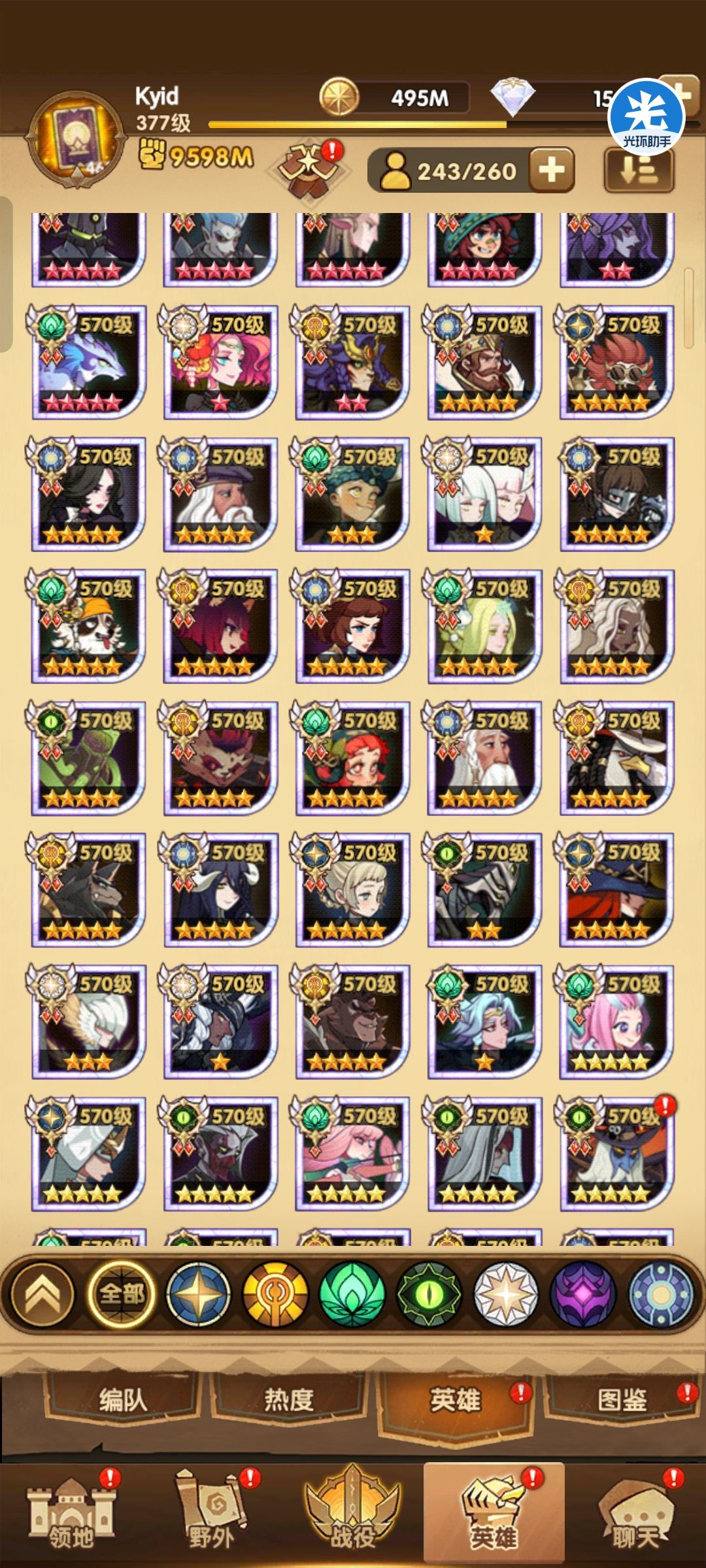Screen dimensions: 706x1568
Task: Collapse the faction filter bar with chevron
Action: [44, 1294]
